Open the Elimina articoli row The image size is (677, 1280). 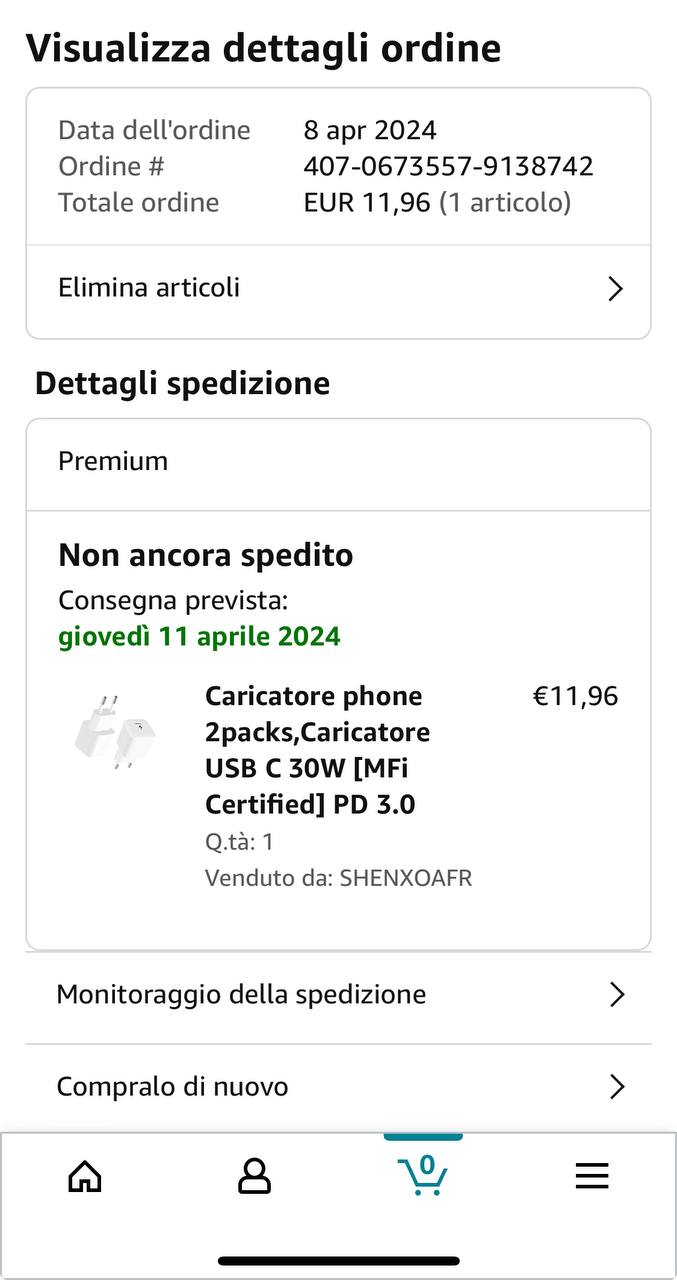coord(338,289)
